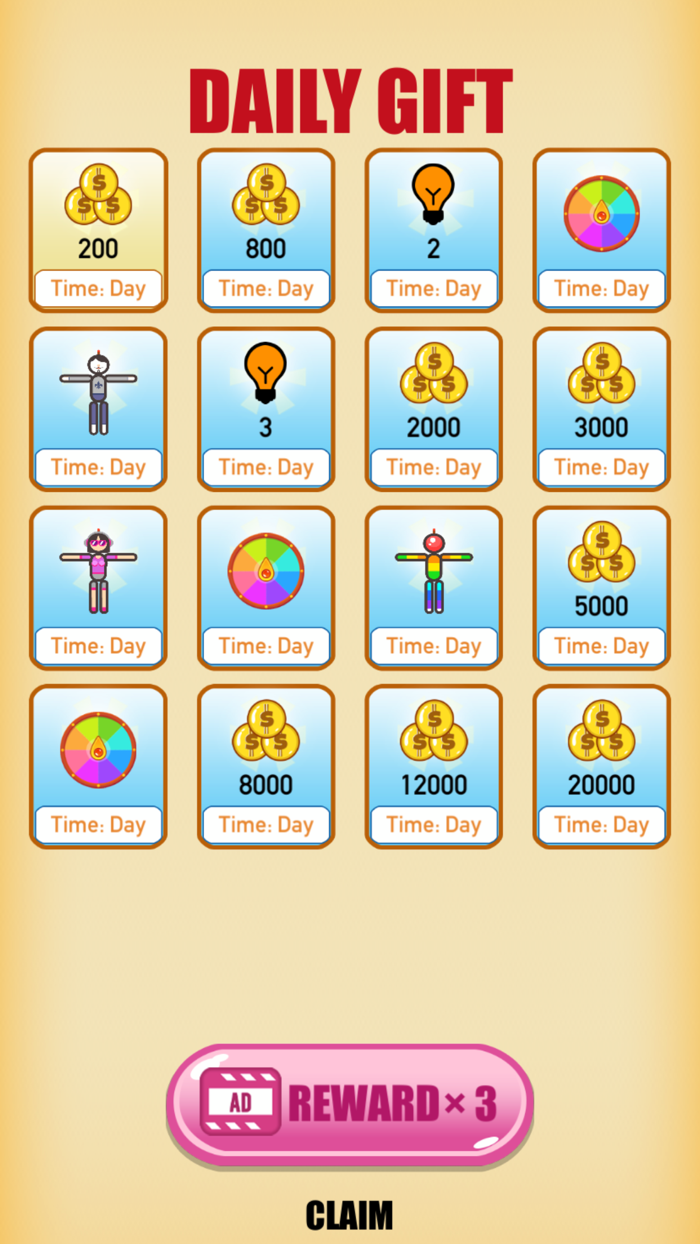Select the 2000 coins gift card

point(433,409)
